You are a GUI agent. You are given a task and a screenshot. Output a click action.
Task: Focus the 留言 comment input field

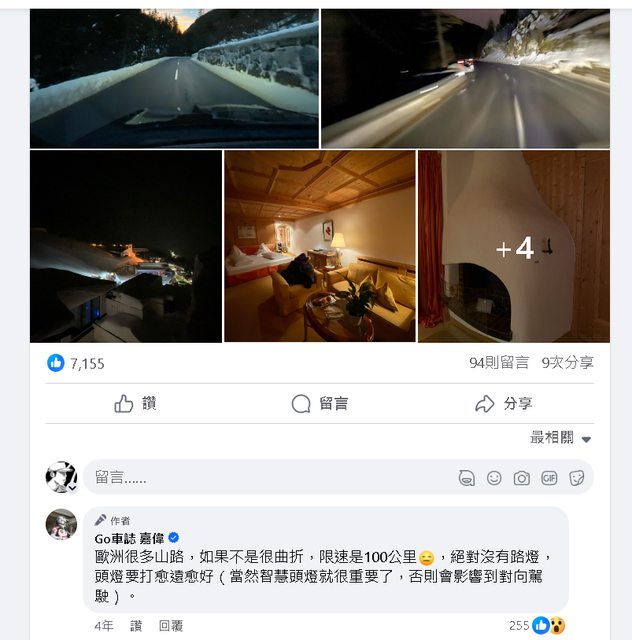[x=260, y=478]
